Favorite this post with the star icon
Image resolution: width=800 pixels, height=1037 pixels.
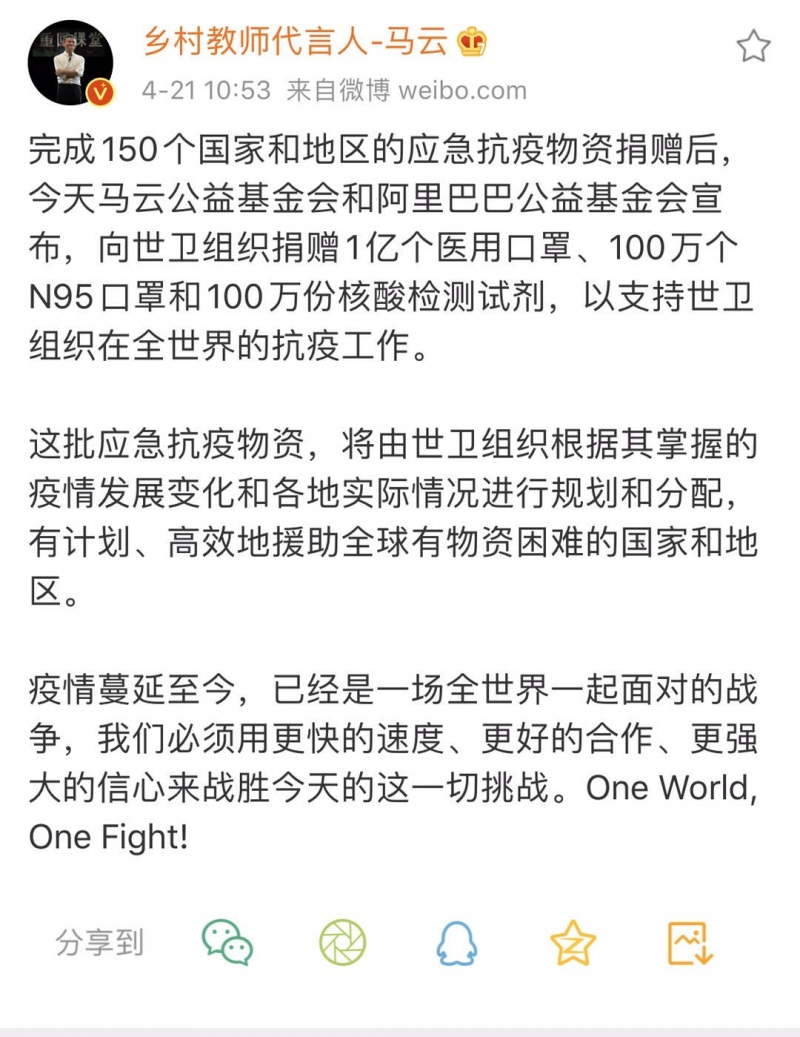click(753, 46)
